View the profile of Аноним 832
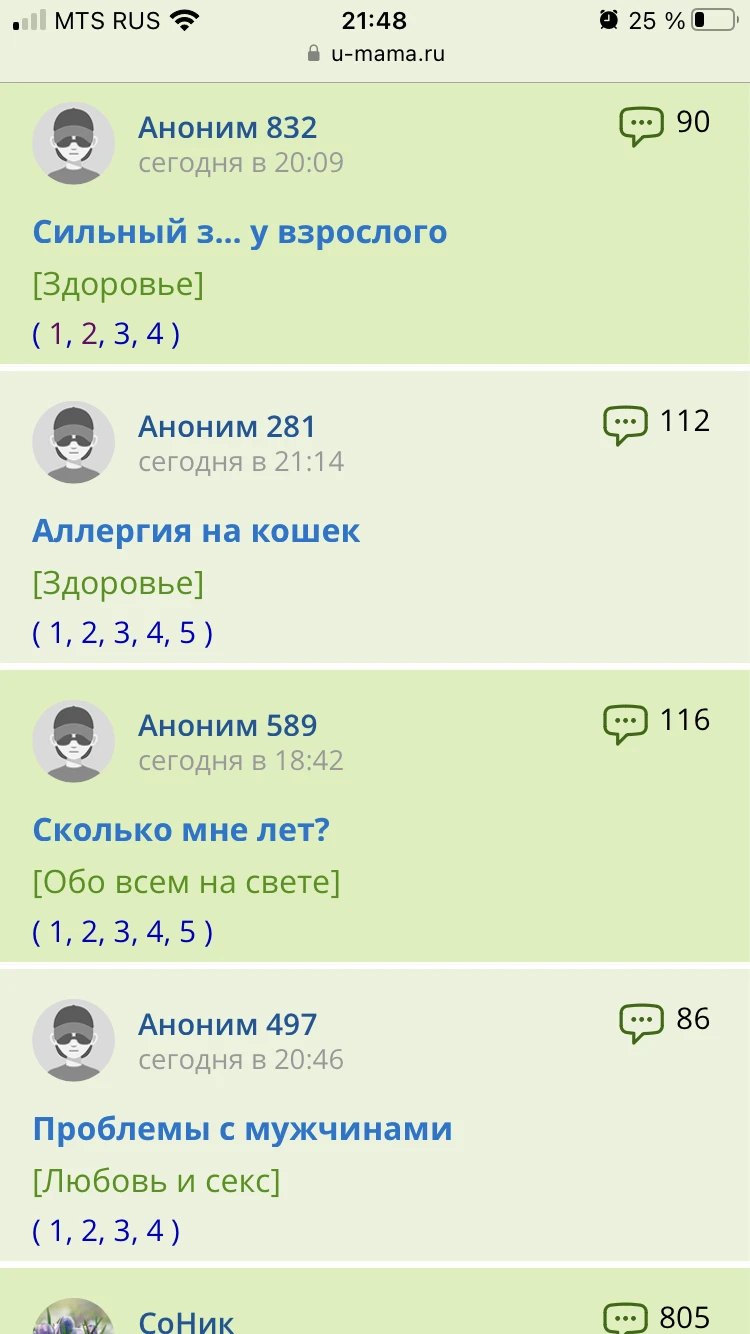The image size is (750, 1334). pyautogui.click(x=227, y=128)
